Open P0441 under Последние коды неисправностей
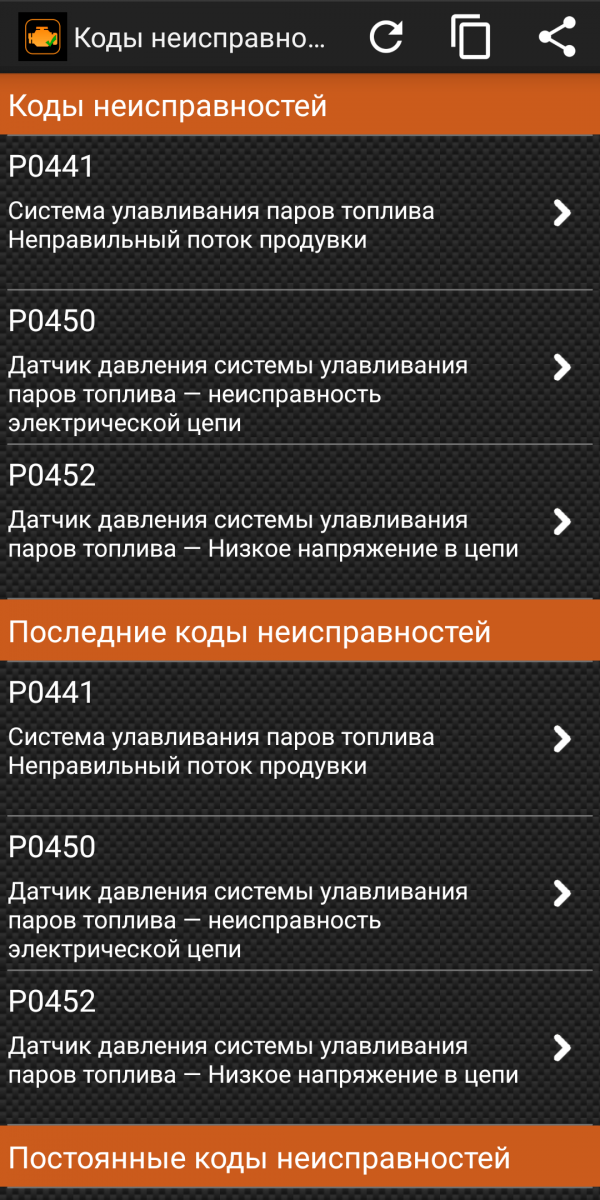Screen dimensions: 600x1200 [x=300, y=739]
